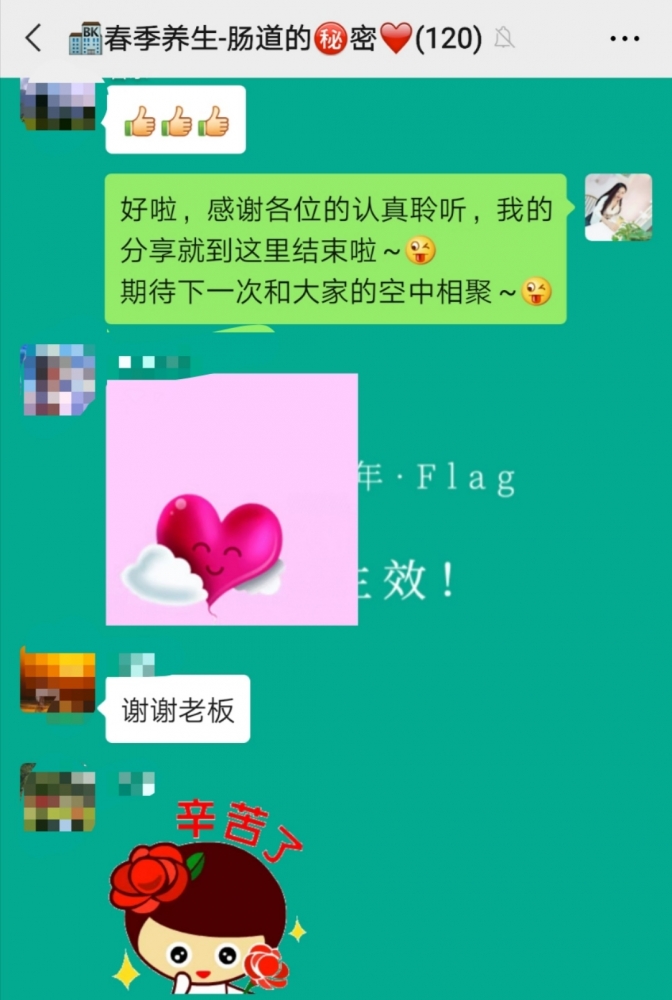The width and height of the screenshot is (672, 1000).
Task: Tap the avatar of the thumbs-up sender
Action: coord(58,105)
